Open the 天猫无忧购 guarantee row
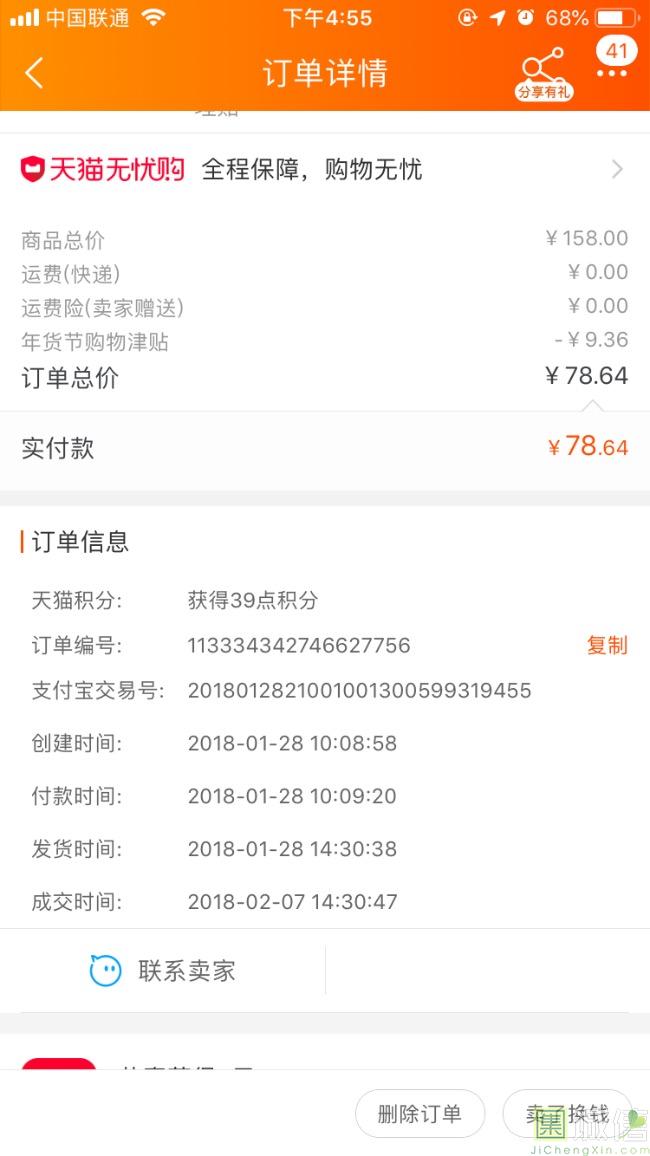 (x=324, y=170)
